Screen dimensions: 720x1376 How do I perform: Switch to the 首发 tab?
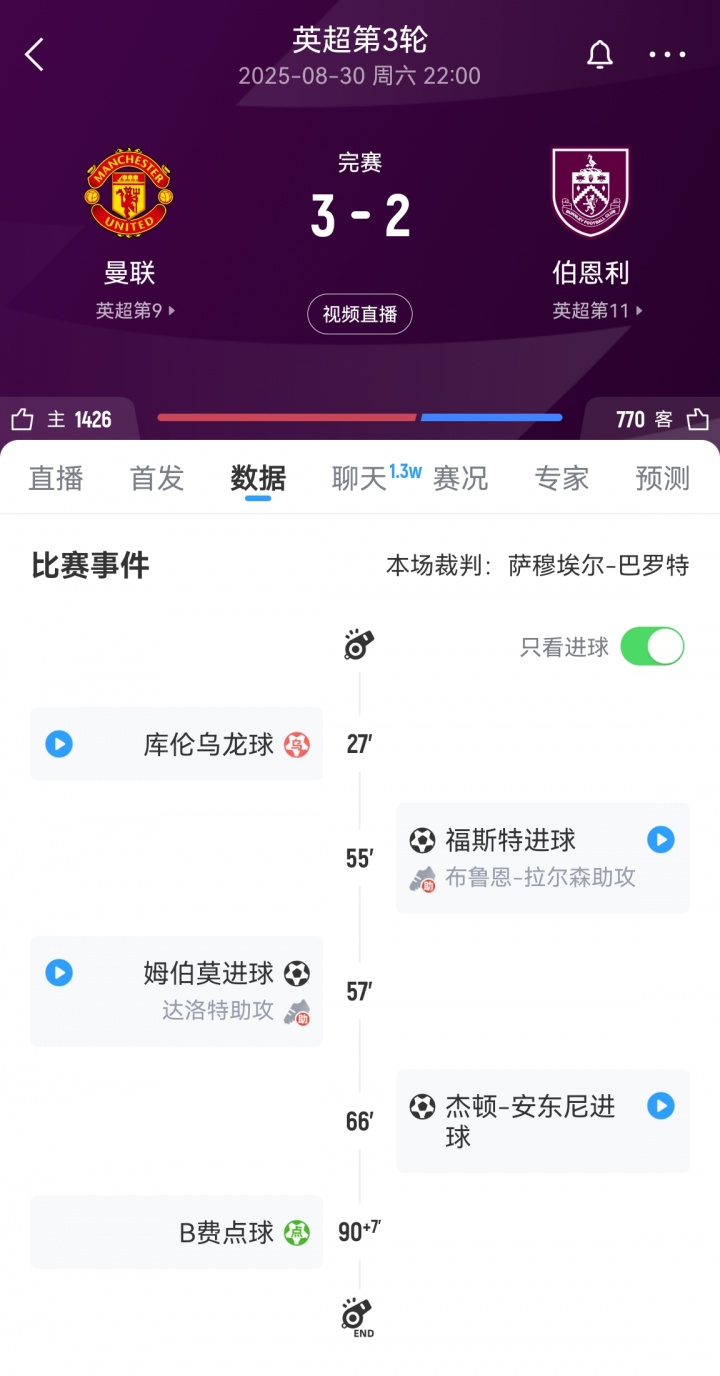[157, 479]
